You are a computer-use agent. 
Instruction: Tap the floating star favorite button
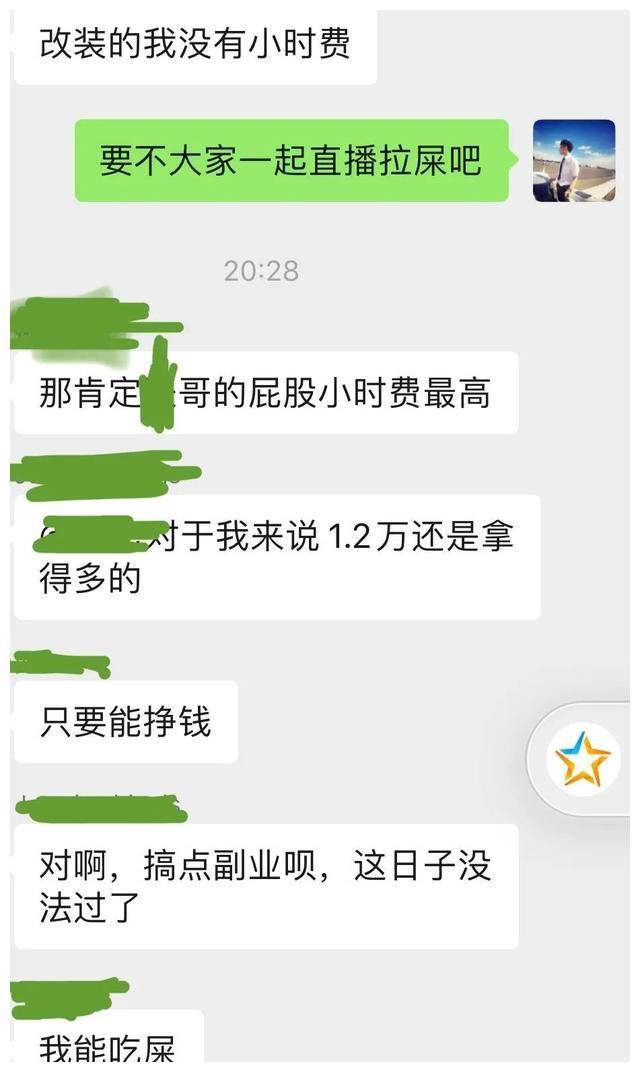click(583, 760)
